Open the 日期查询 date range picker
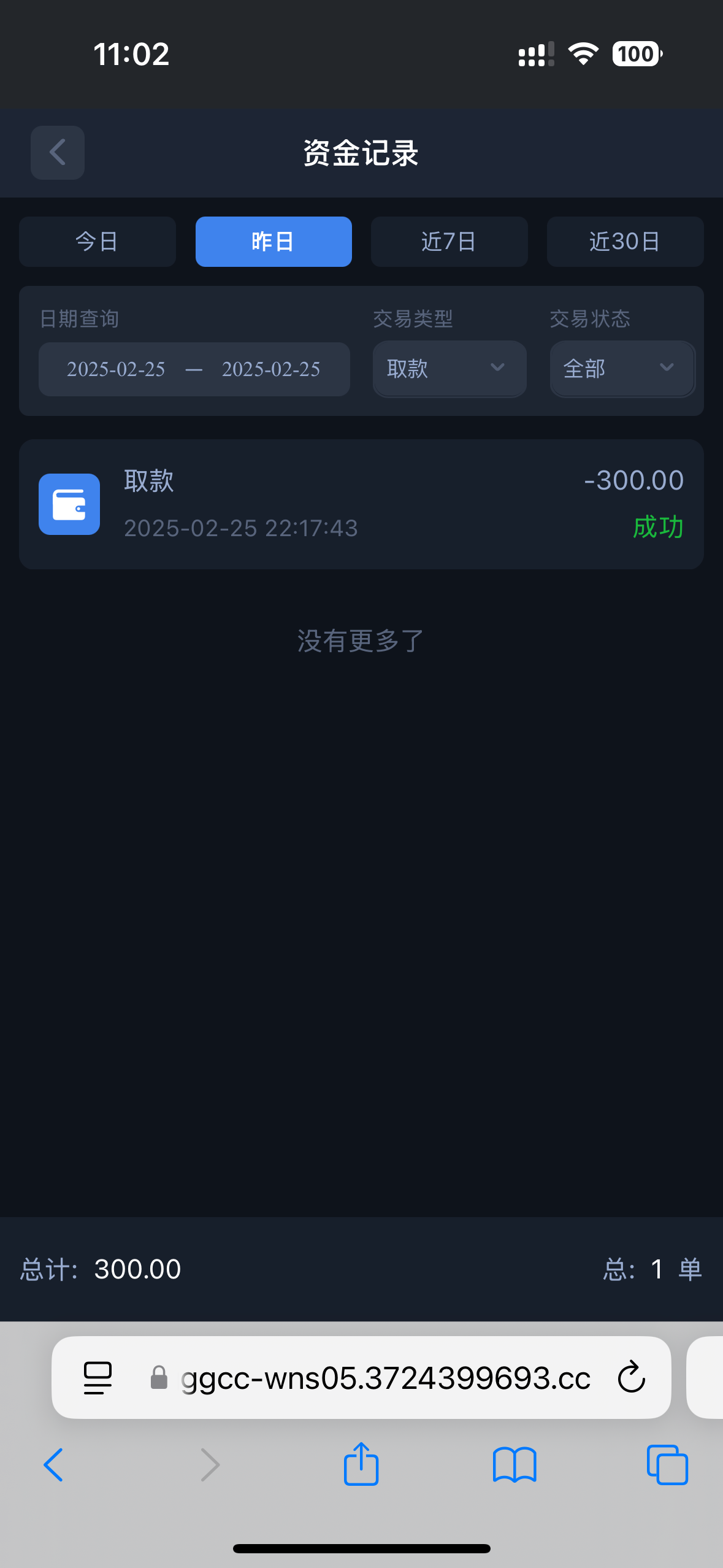723x1568 pixels. coord(194,369)
